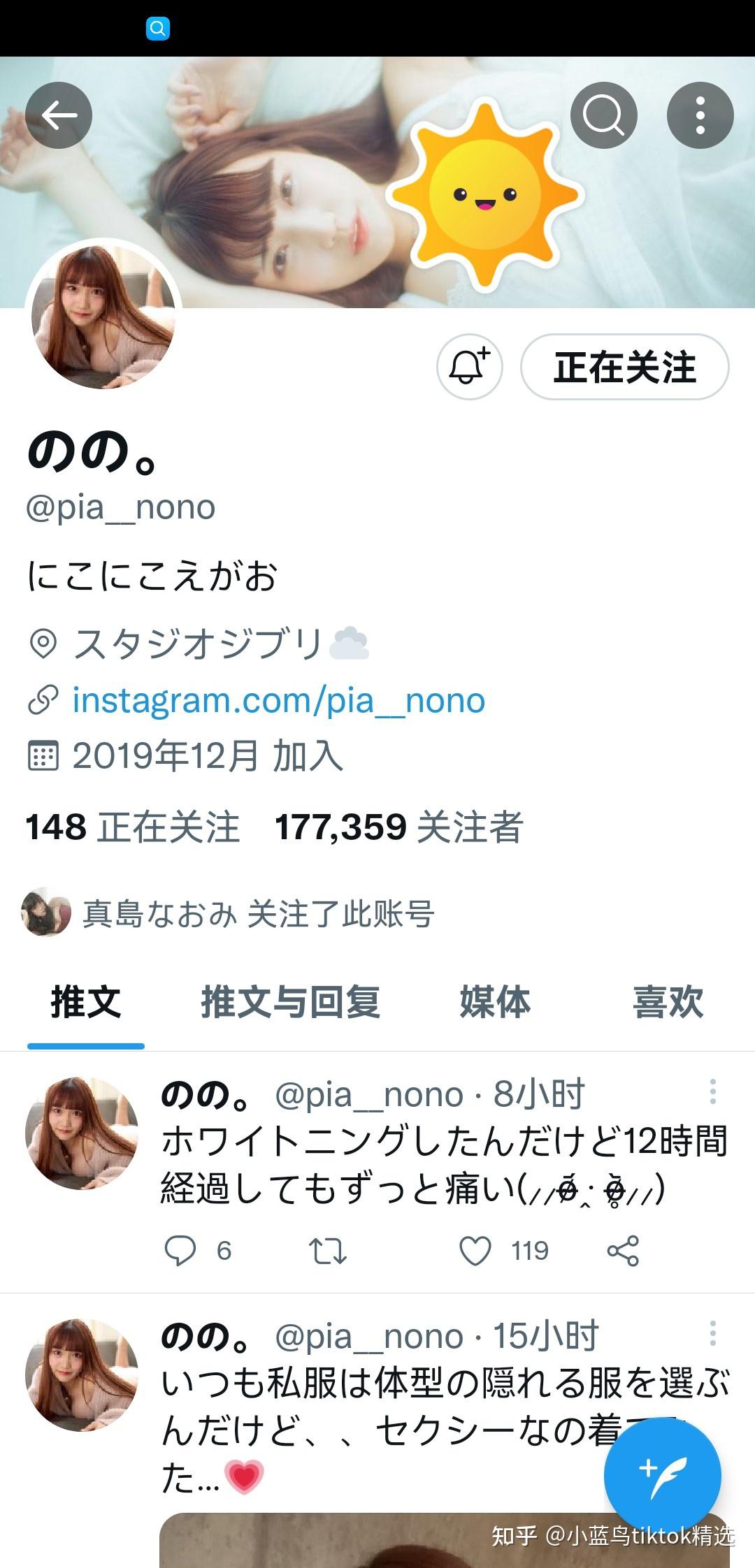Image resolution: width=755 pixels, height=1568 pixels.
Task: Switch to the 喜欢 tab
Action: [x=668, y=1002]
